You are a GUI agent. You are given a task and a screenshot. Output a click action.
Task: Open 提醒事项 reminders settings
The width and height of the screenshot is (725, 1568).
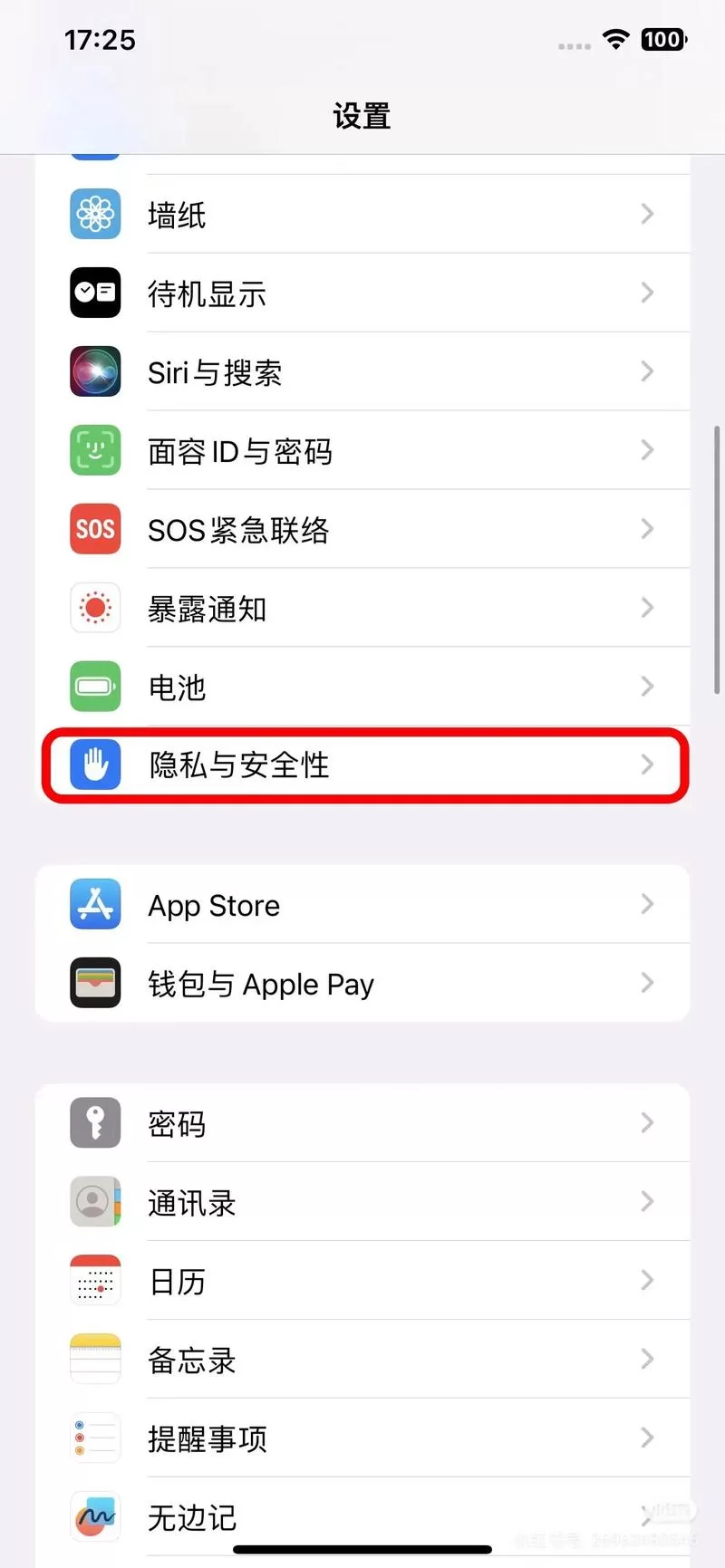362,1438
